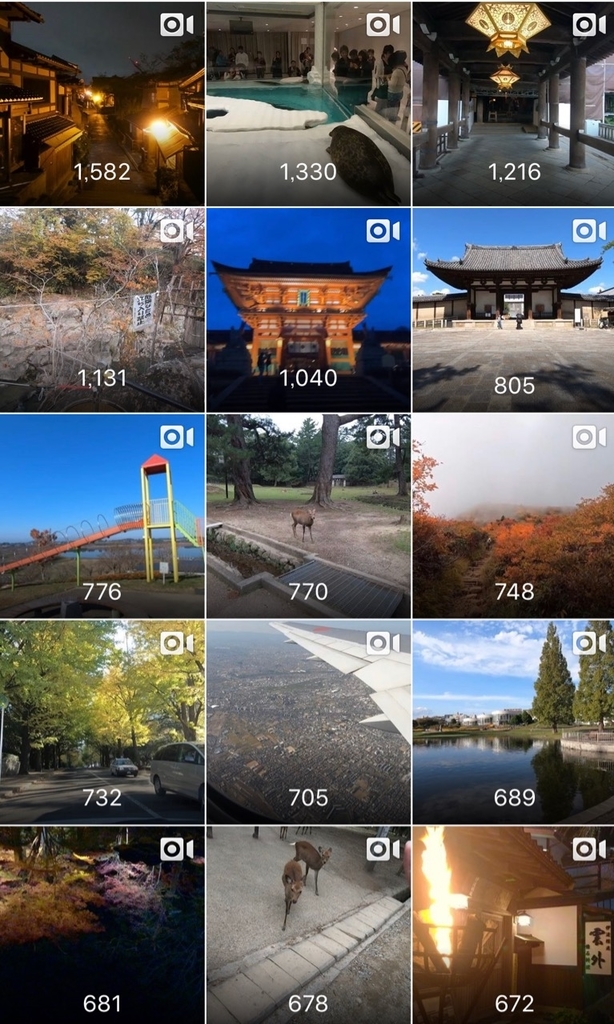The image size is (614, 1024).
Task: Open the lit shrine gate video with 1,040 views
Action: coord(308,310)
